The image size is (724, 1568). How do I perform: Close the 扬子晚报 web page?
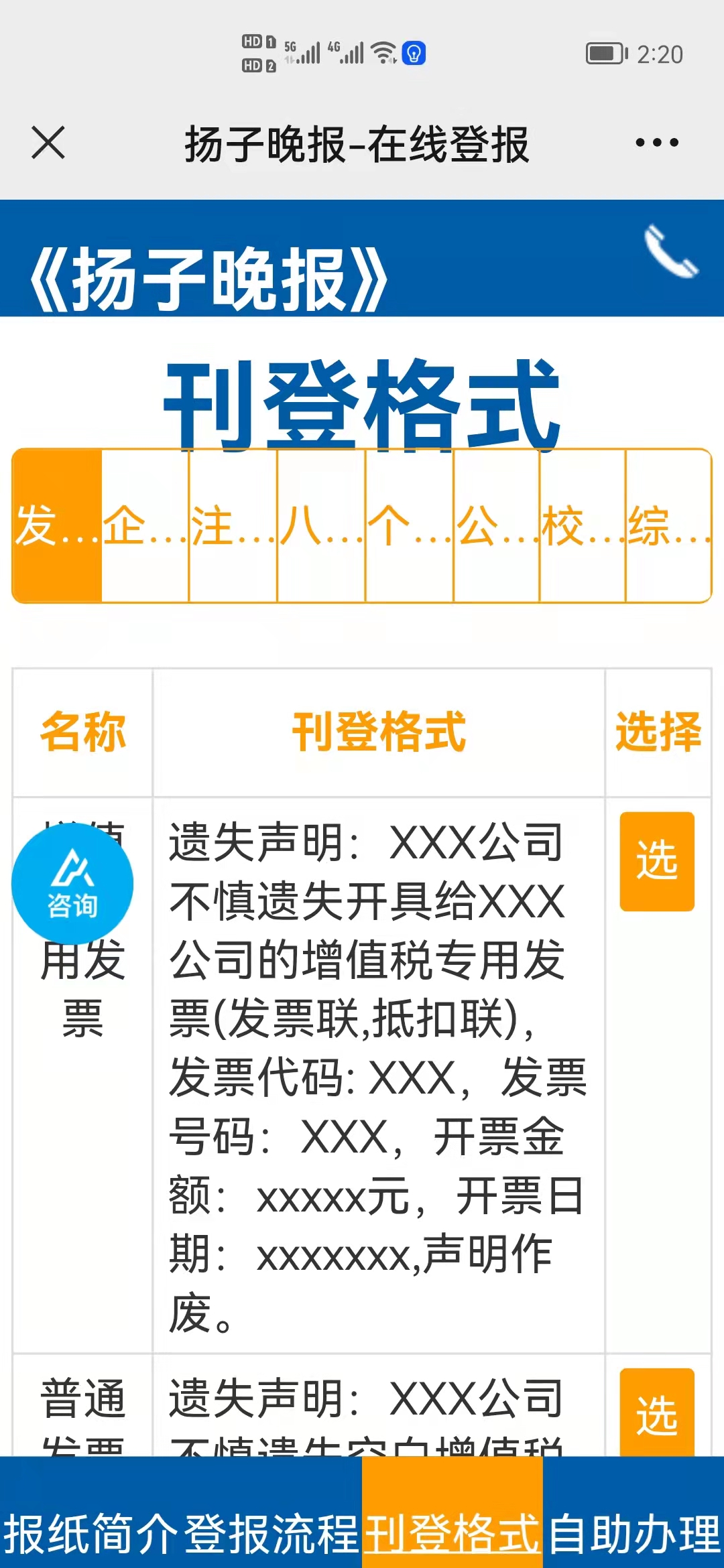[48, 143]
